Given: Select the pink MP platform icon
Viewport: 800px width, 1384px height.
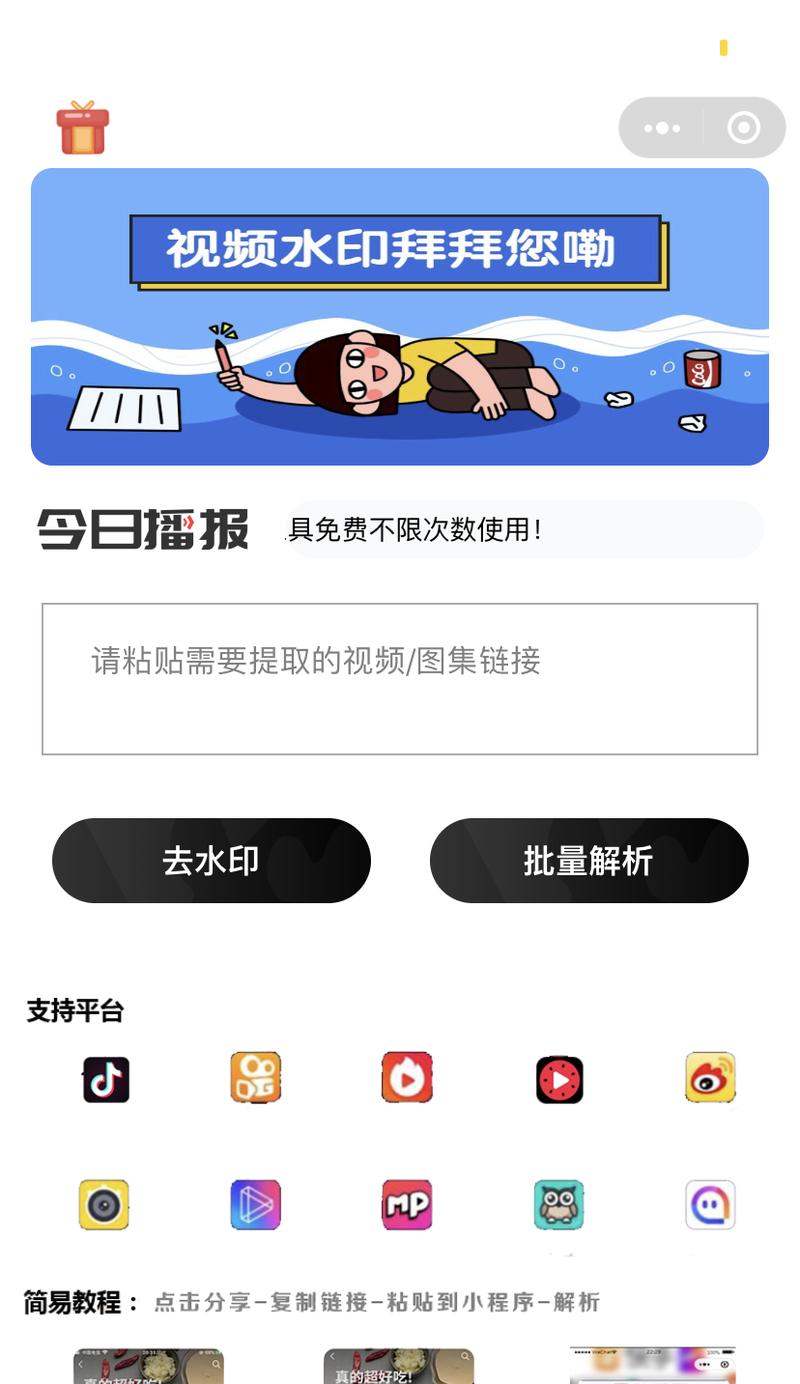Looking at the screenshot, I should (407, 1204).
